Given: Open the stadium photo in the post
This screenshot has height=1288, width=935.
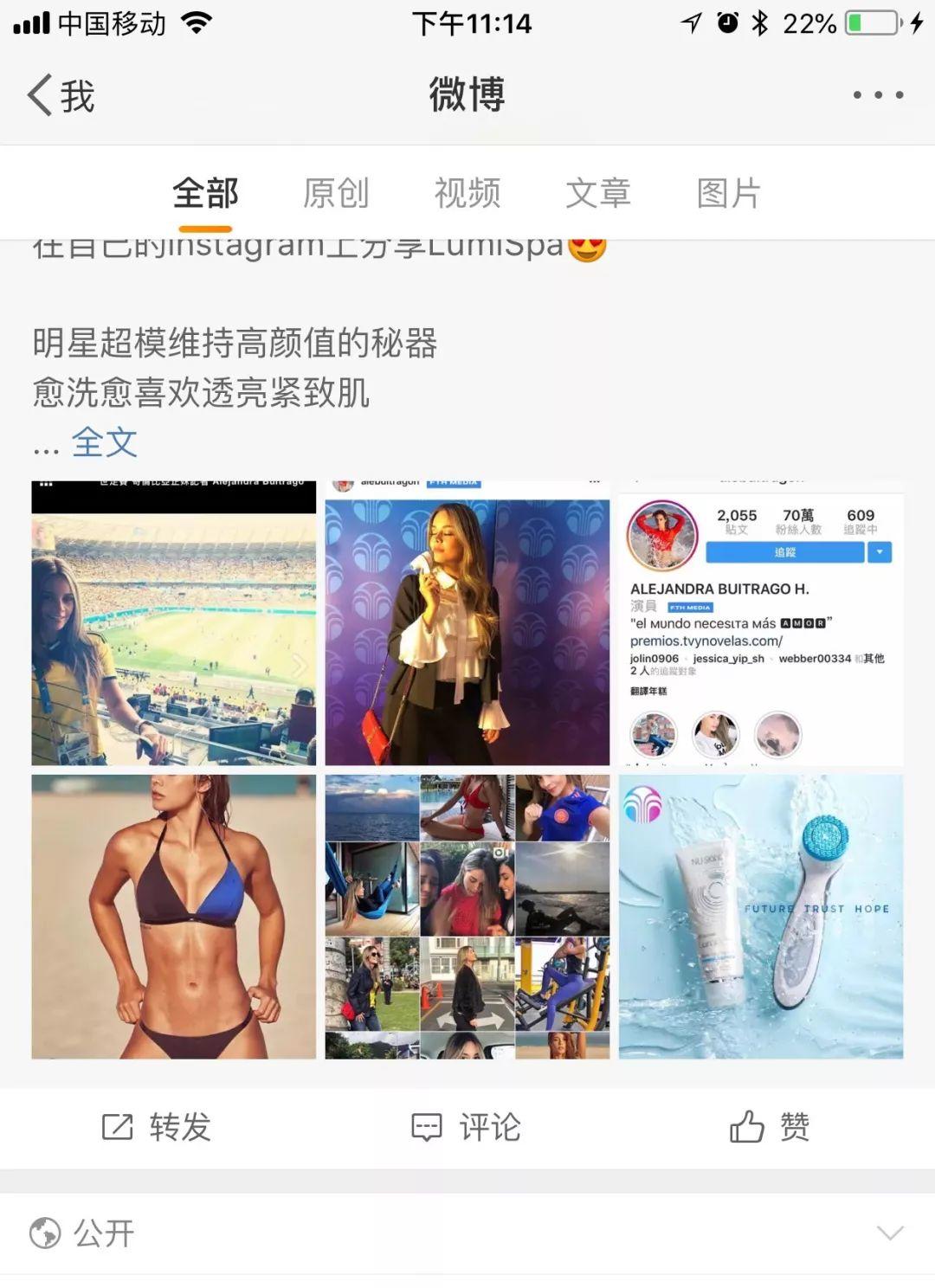Looking at the screenshot, I should (x=173, y=623).
